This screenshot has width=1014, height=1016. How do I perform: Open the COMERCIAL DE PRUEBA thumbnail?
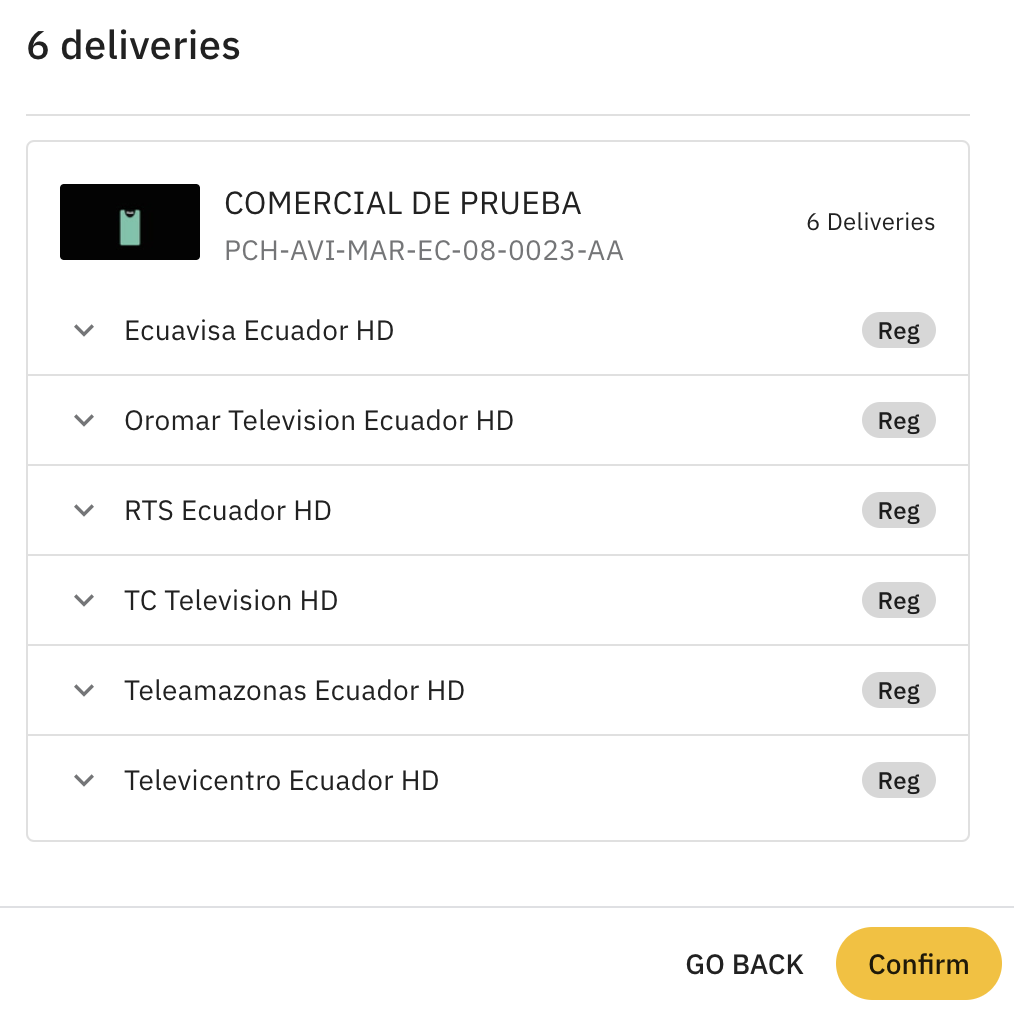coord(130,222)
